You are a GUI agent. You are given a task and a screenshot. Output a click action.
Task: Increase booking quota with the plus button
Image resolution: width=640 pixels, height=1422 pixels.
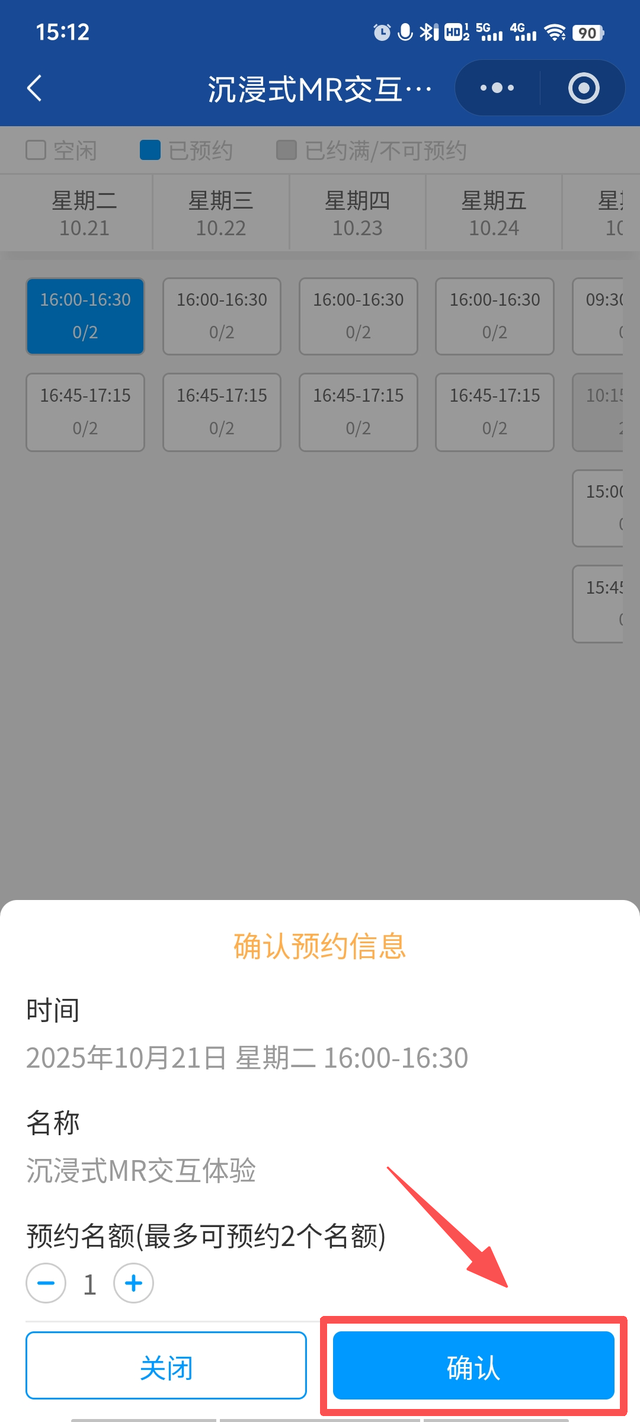[x=134, y=1284]
